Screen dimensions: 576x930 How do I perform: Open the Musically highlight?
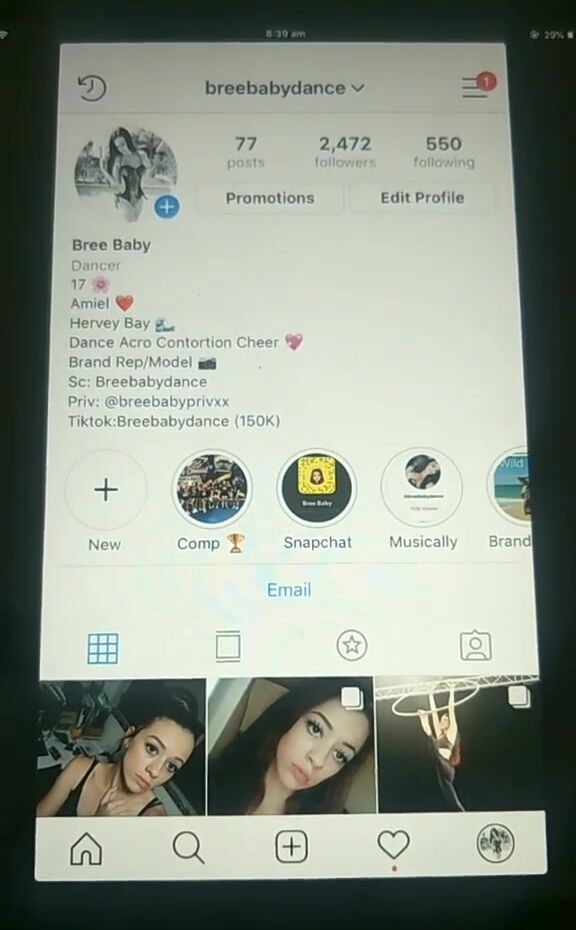point(422,487)
